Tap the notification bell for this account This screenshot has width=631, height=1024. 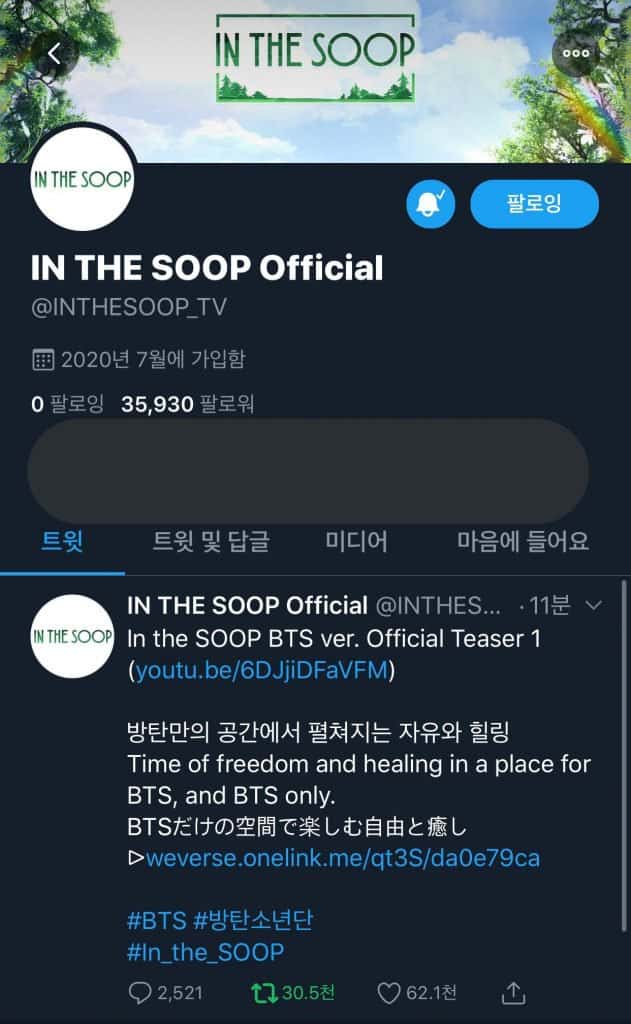[x=431, y=205]
